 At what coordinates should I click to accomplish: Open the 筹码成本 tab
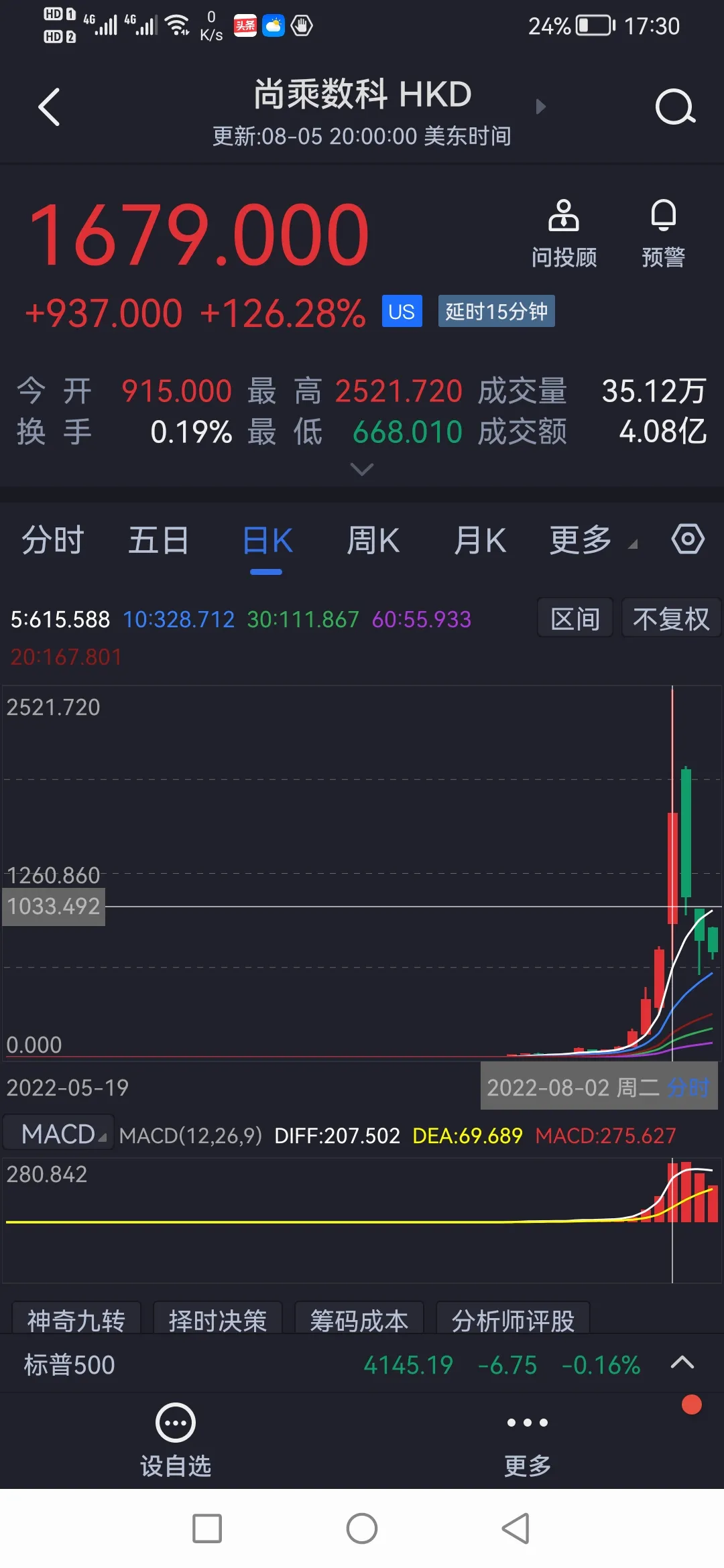pos(359,1320)
